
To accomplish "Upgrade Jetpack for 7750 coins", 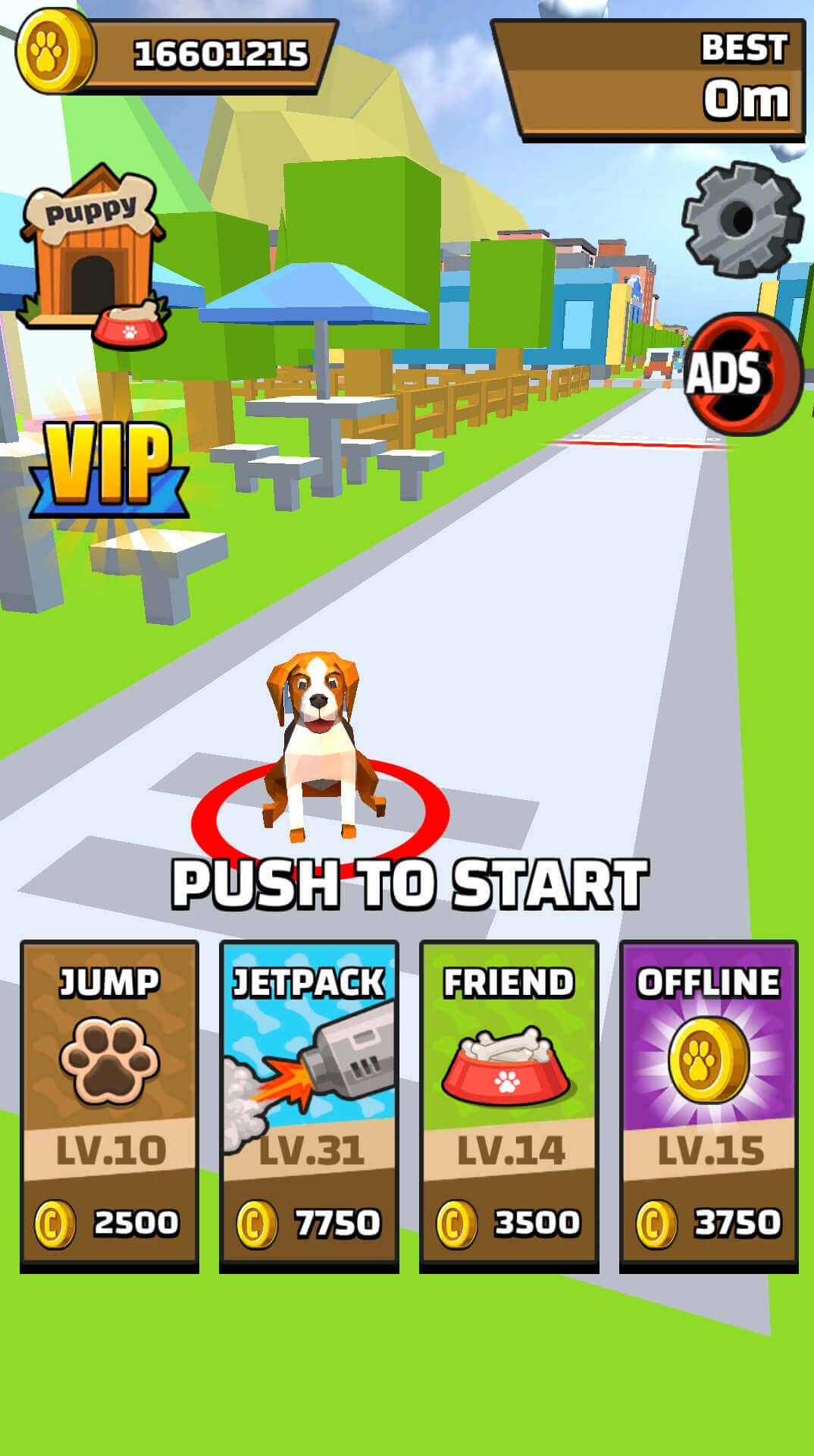I will pos(309,1106).
